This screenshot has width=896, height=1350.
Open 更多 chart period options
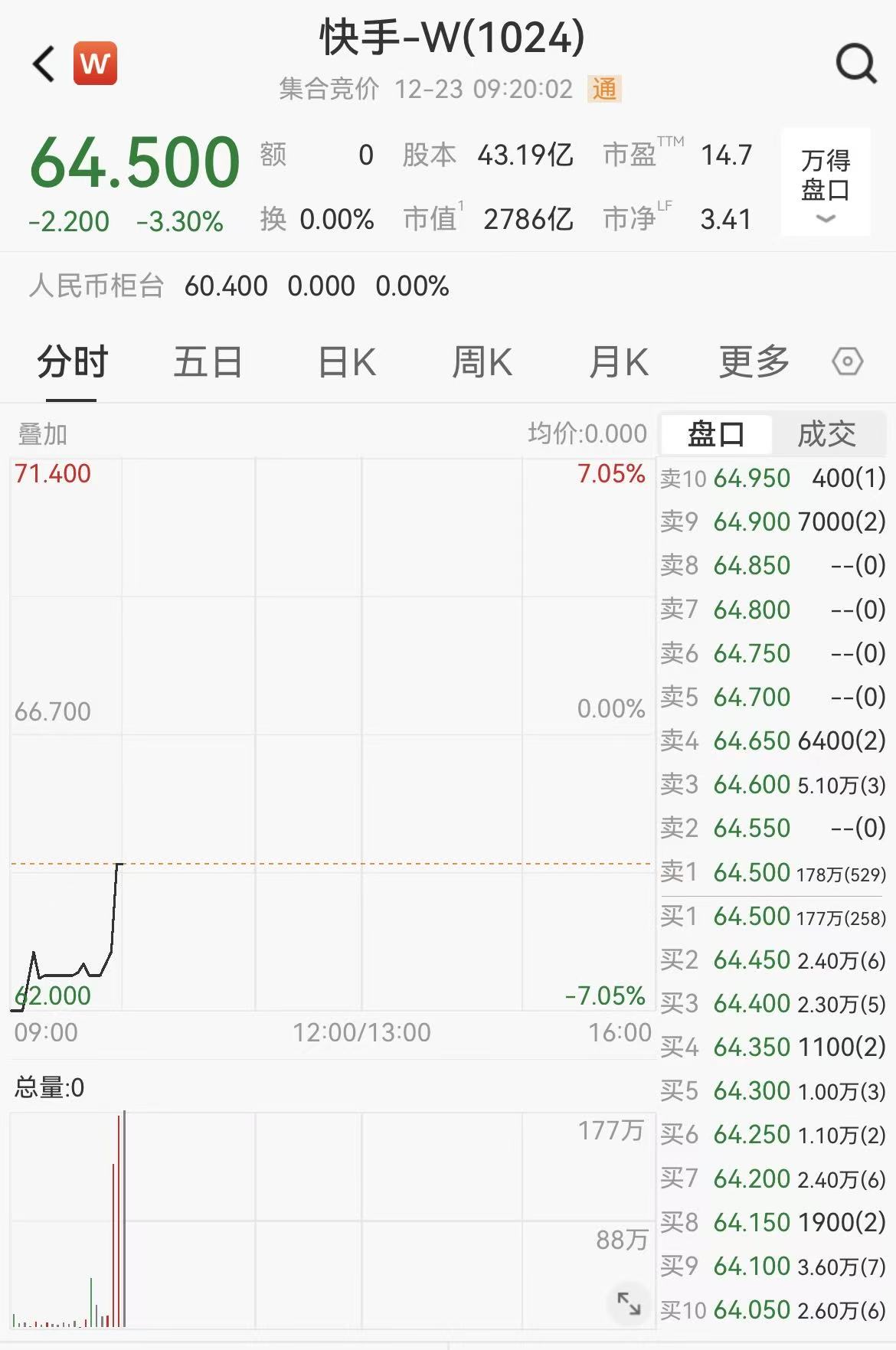[754, 362]
